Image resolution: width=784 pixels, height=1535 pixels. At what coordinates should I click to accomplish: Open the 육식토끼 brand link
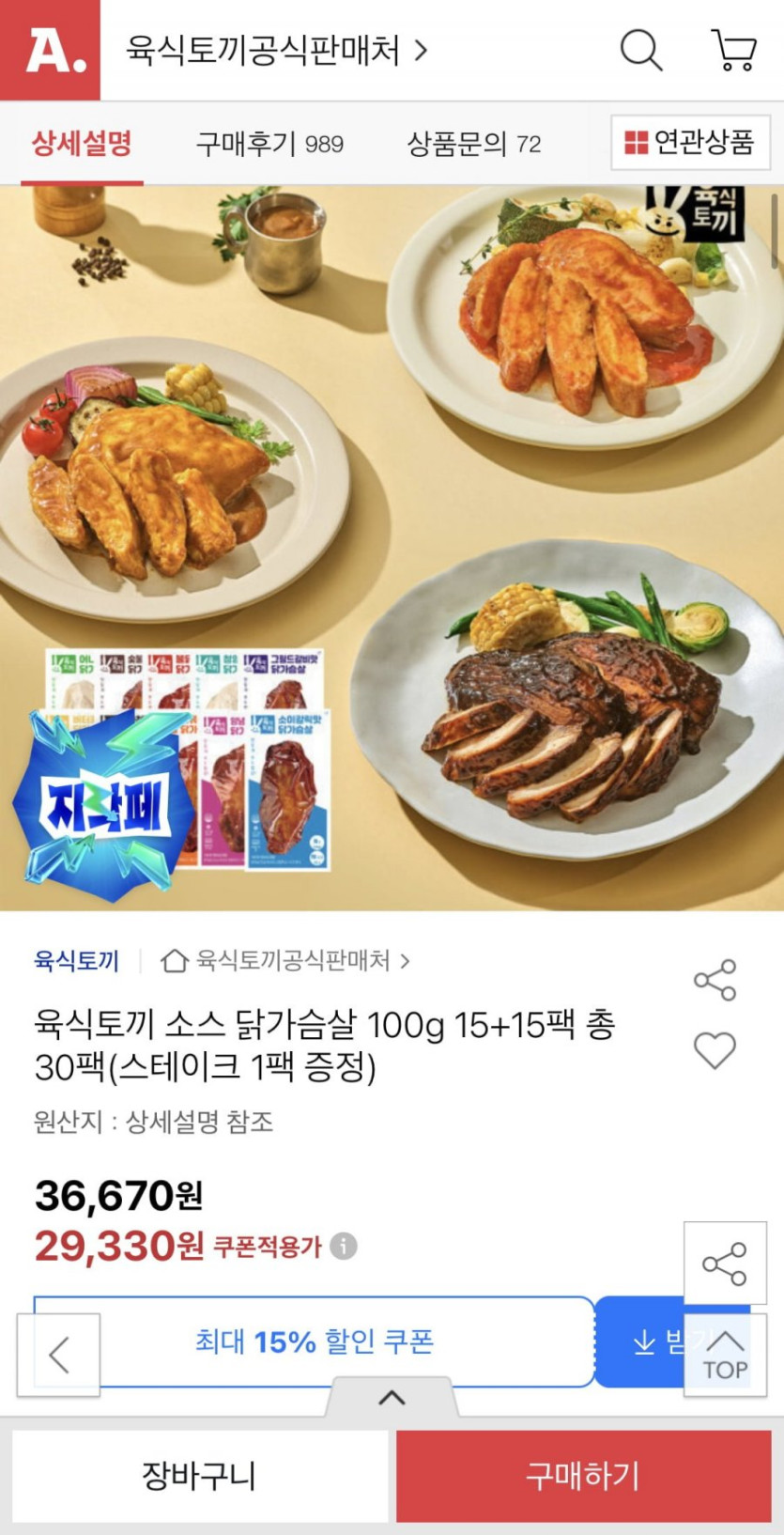(x=77, y=961)
